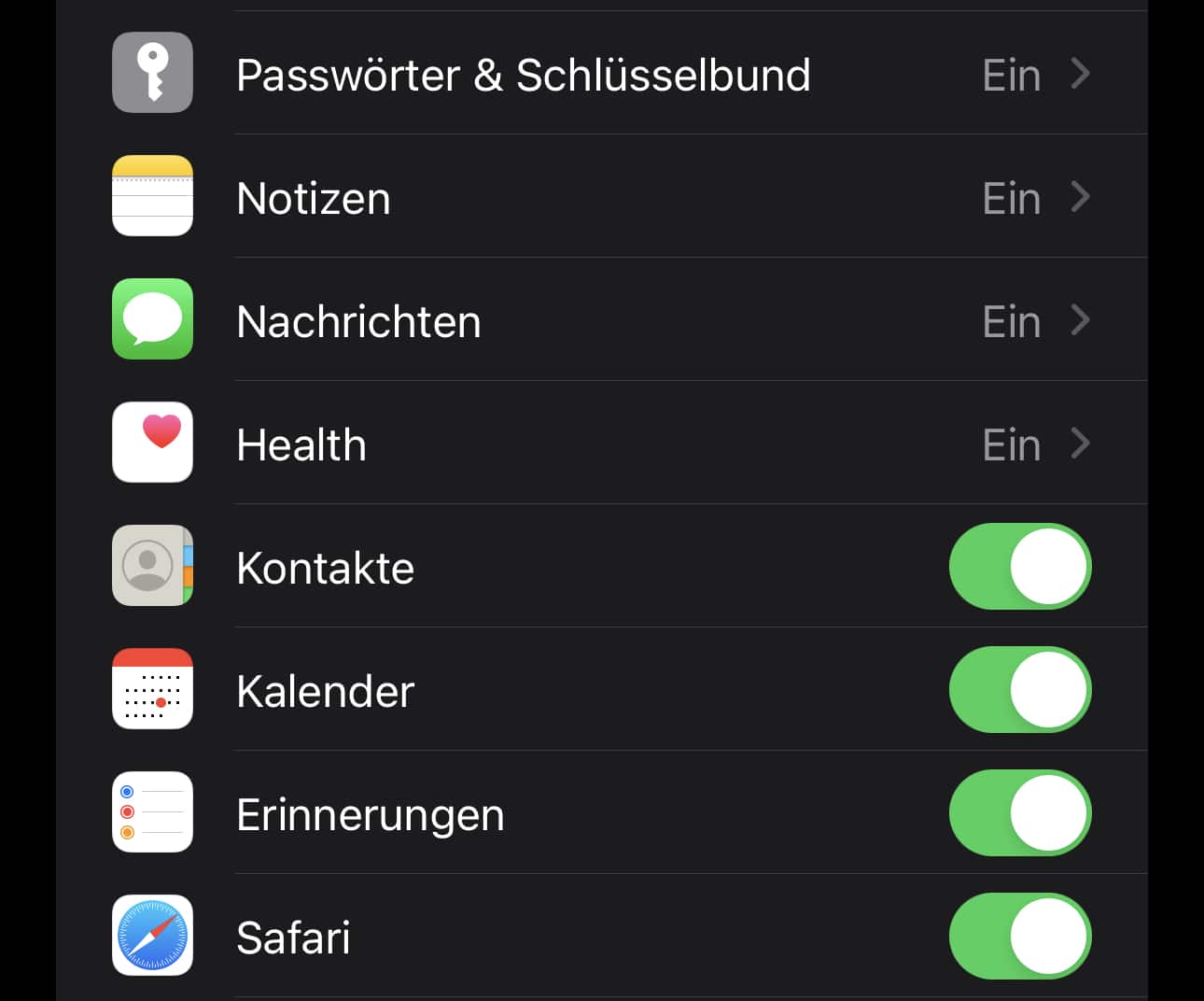This screenshot has height=1001, width=1204.
Task: Turn off Kontakte sync
Action: [1019, 567]
